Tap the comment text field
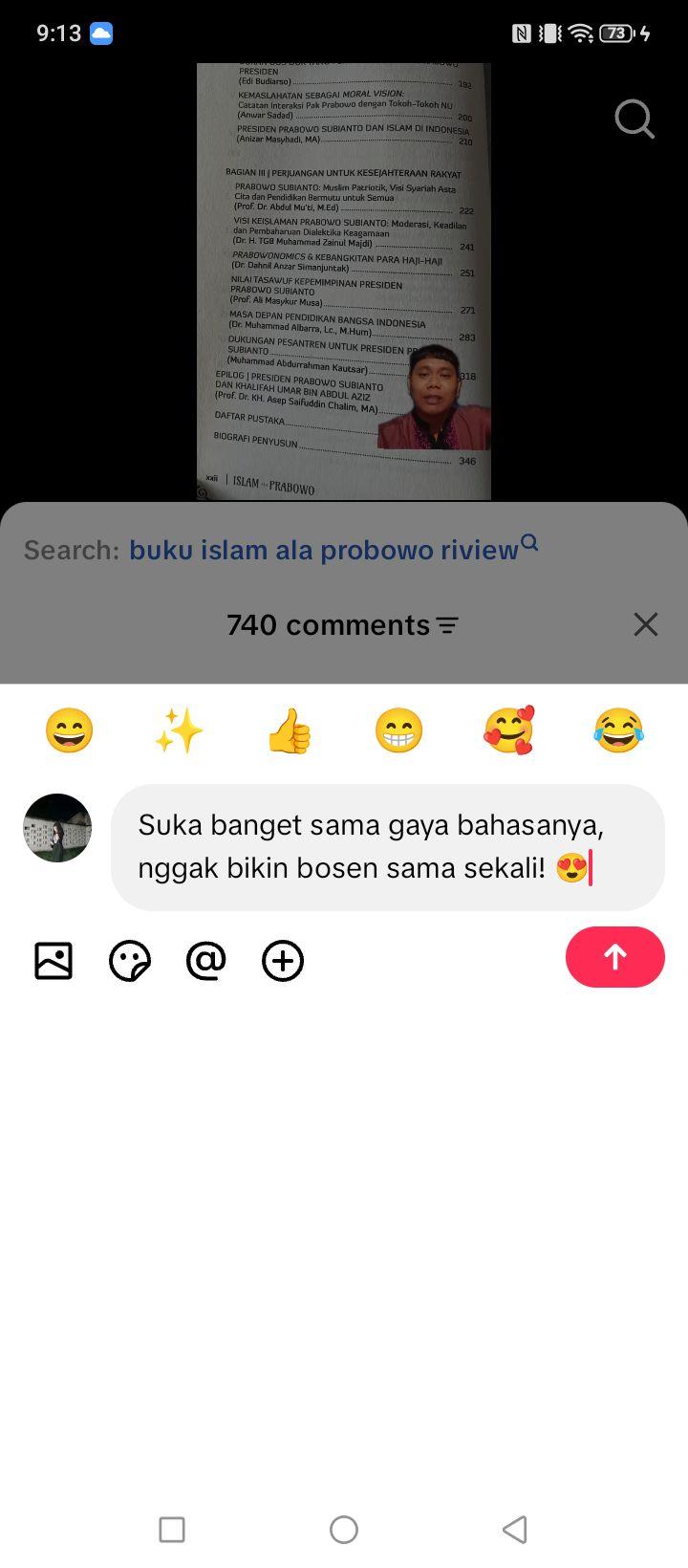This screenshot has width=688, height=1568. (x=388, y=847)
